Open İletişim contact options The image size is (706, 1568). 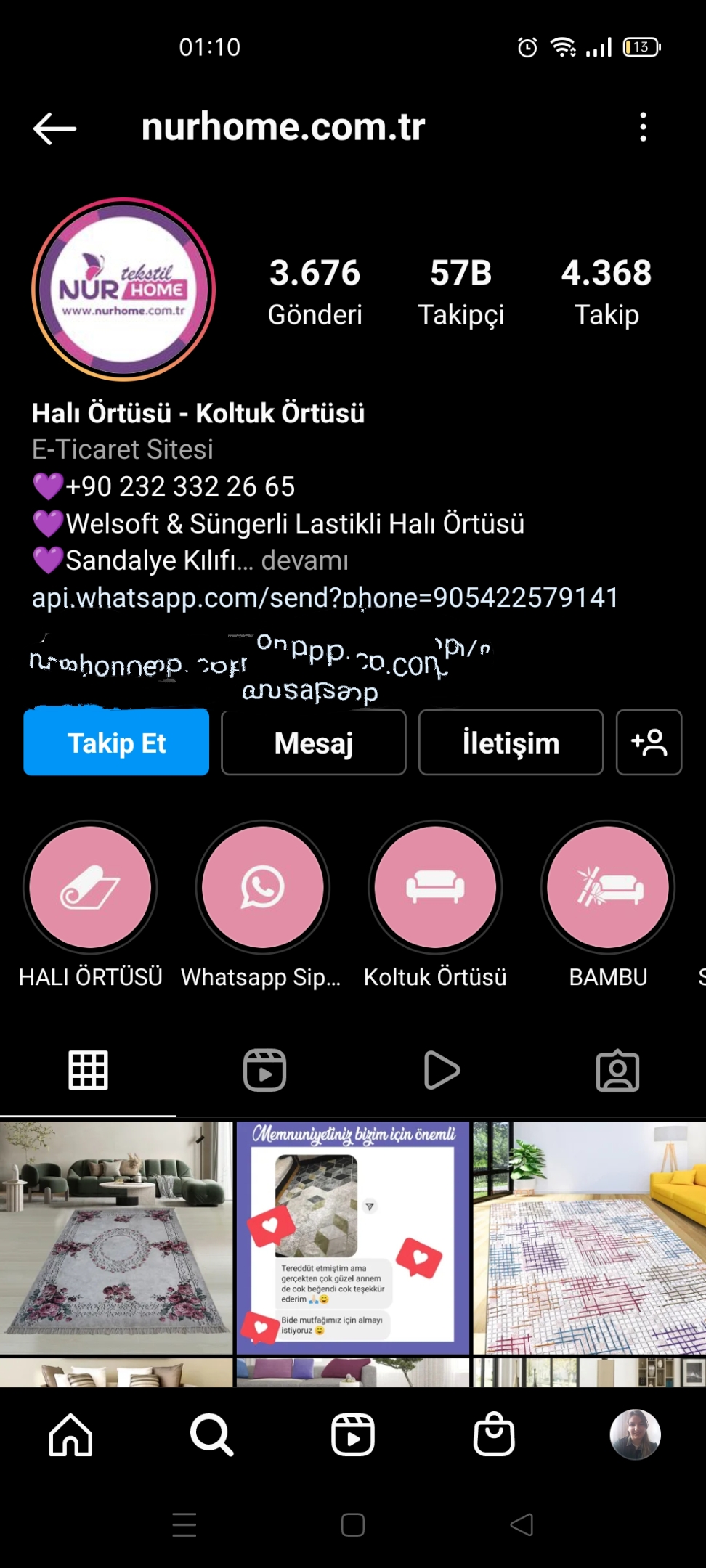tap(511, 743)
